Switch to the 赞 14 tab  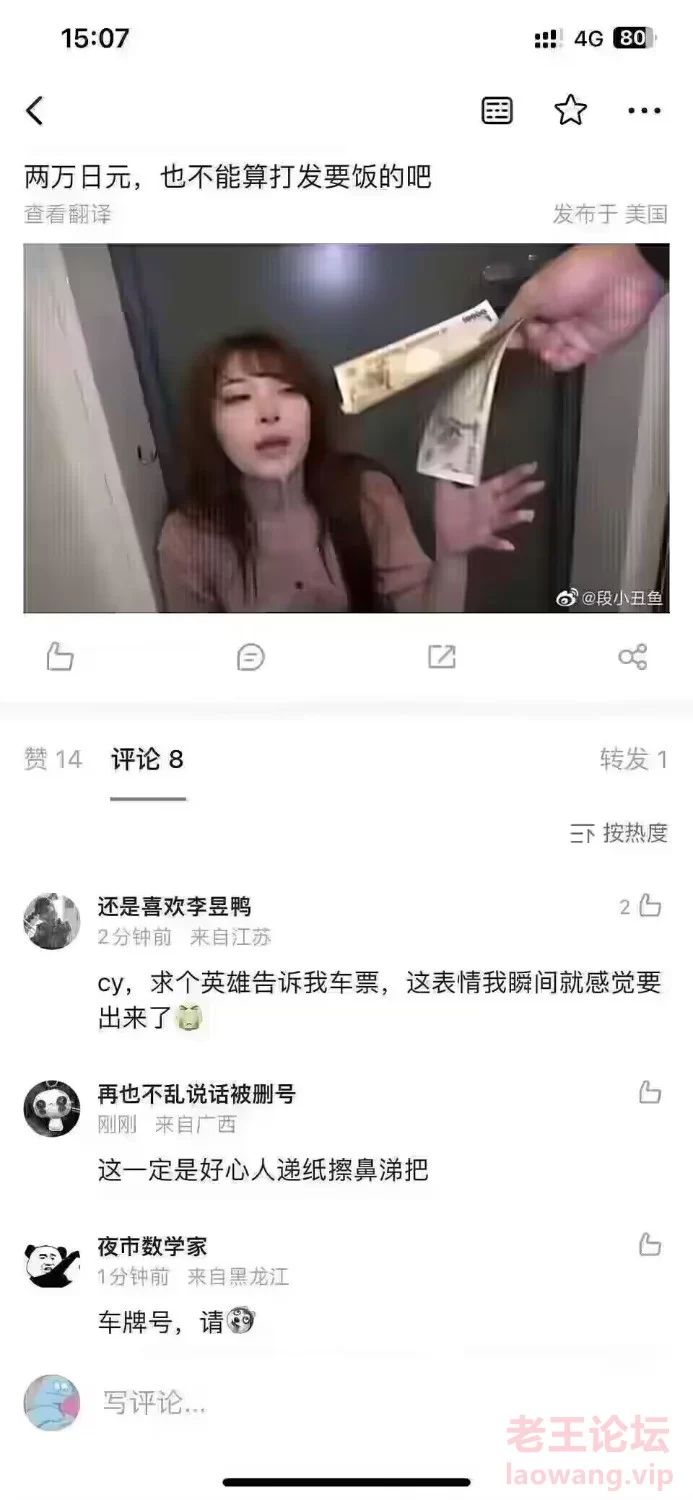click(53, 760)
